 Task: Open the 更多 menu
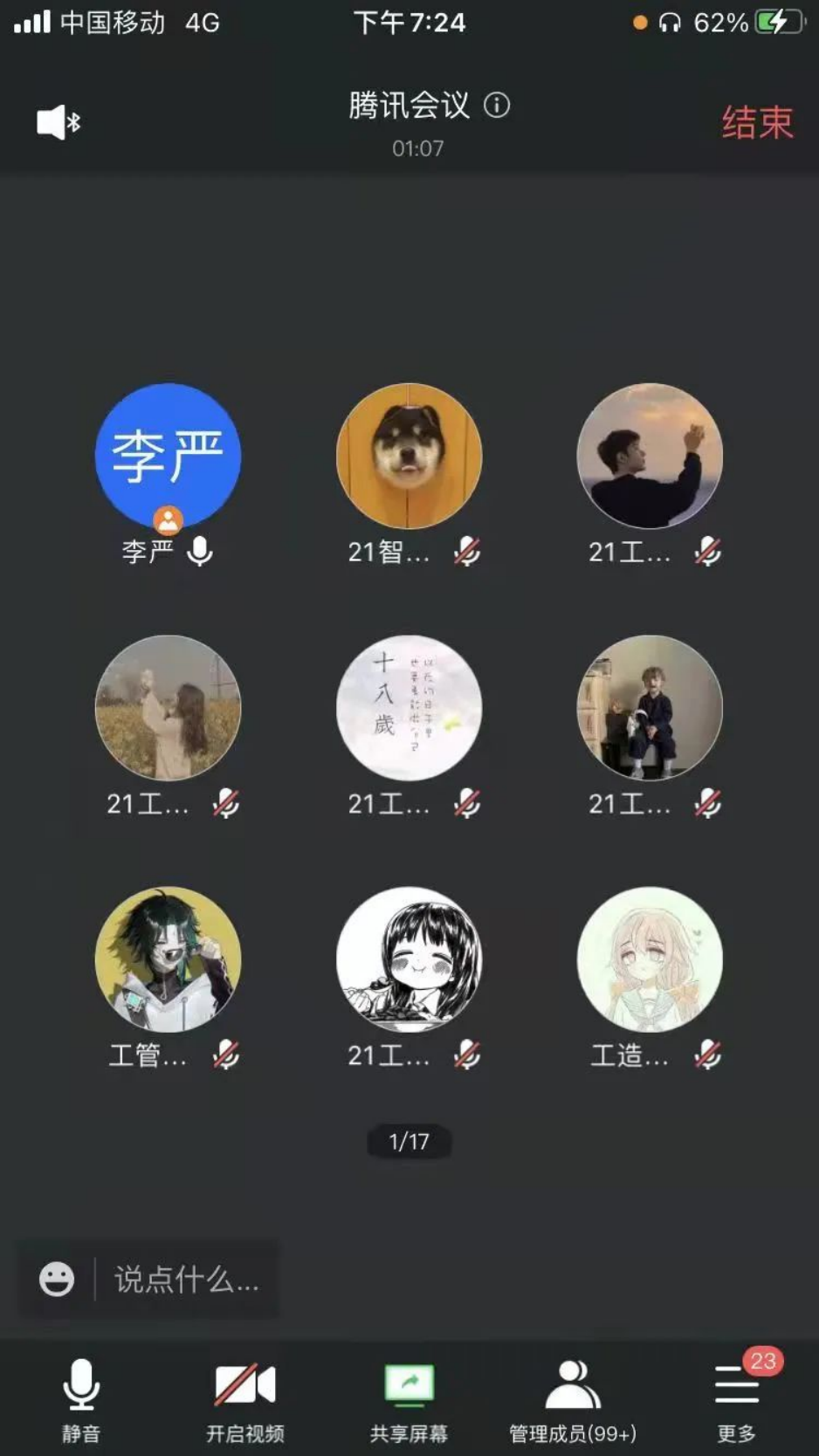[x=736, y=1396]
